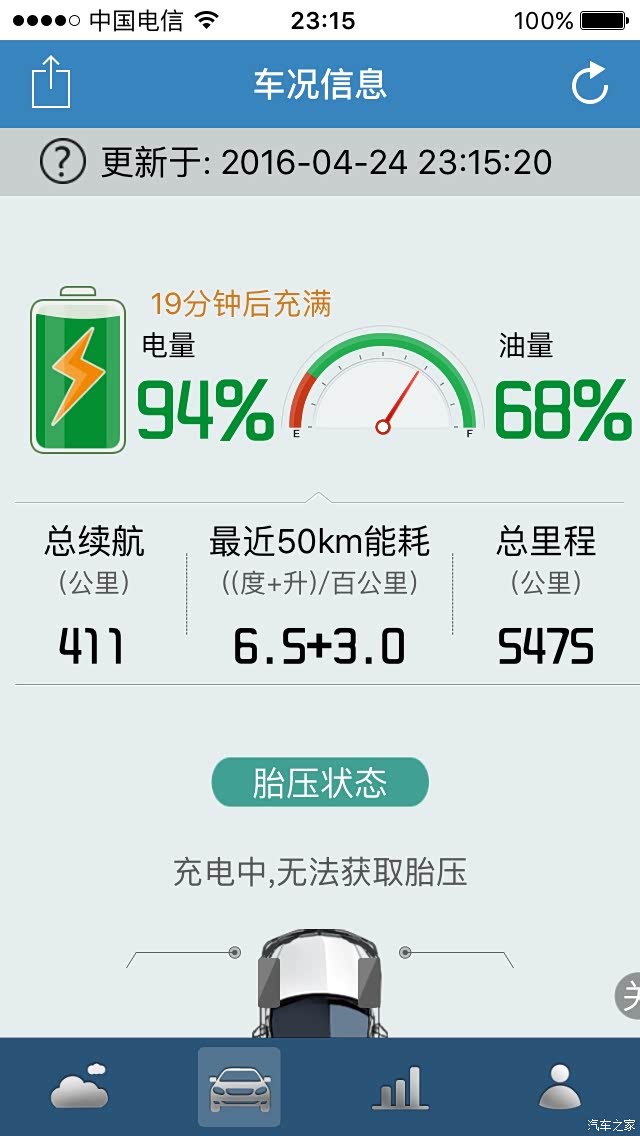Open the statistics bar chart tab
The image size is (640, 1136).
pos(400,1087)
